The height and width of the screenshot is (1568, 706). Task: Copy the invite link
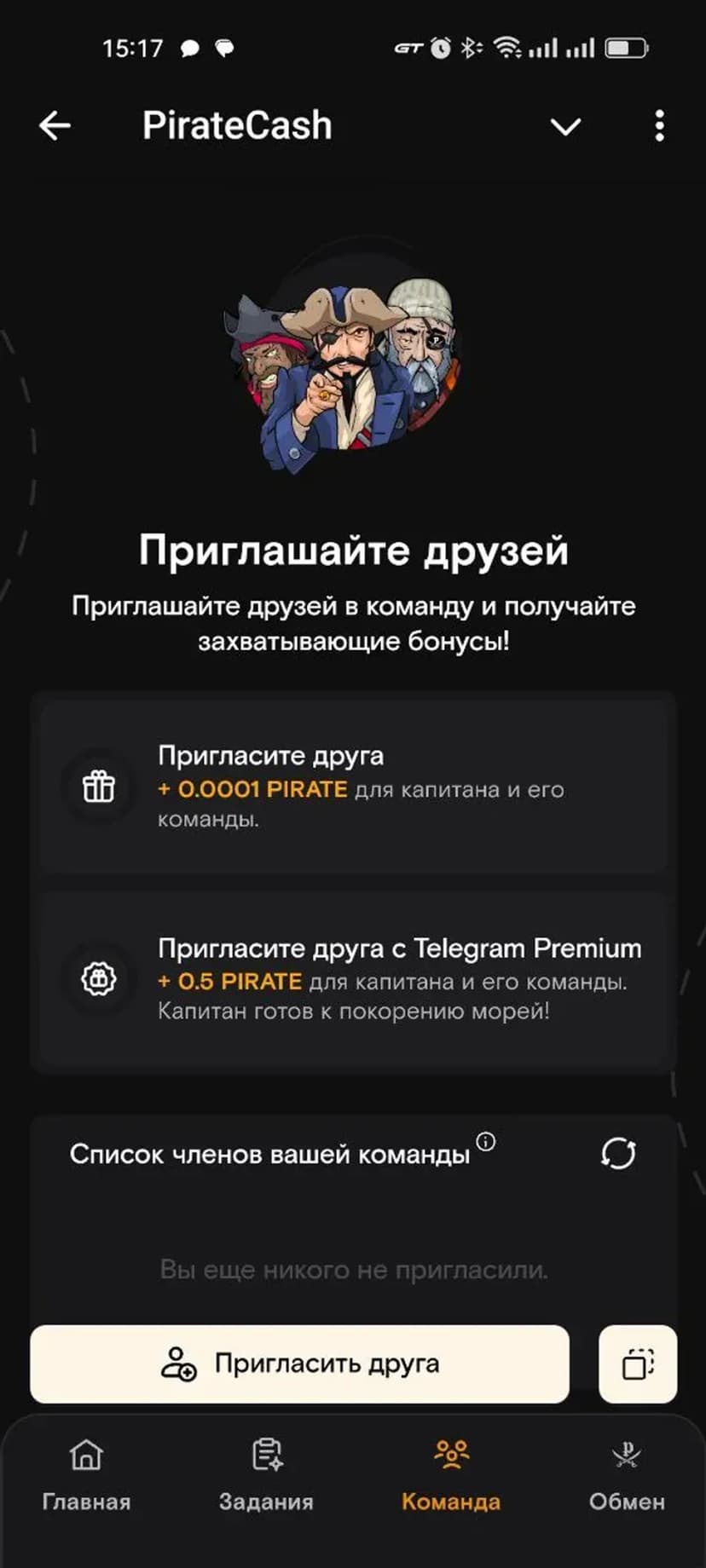(638, 1363)
